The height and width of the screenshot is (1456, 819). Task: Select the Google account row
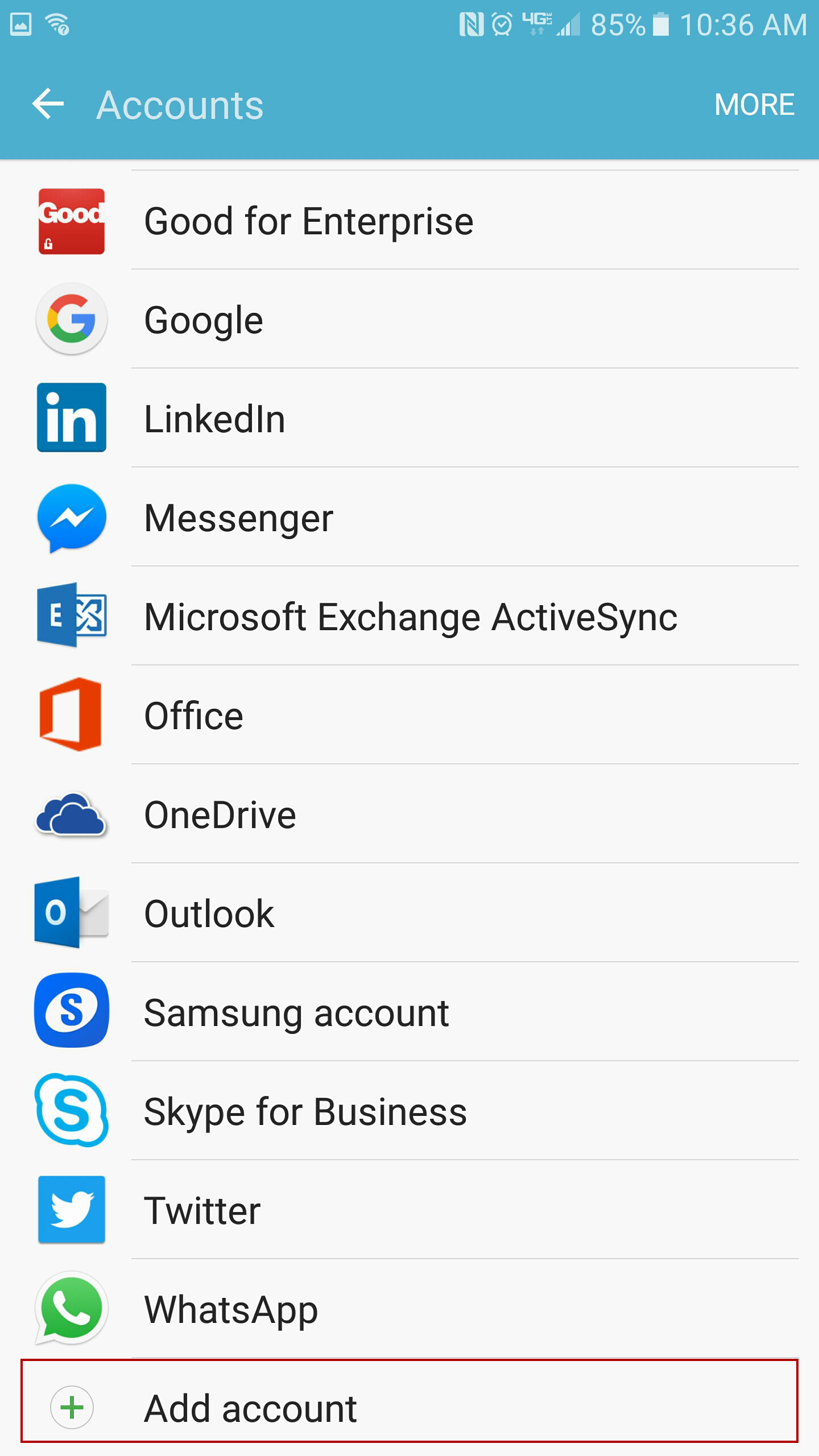click(x=409, y=320)
